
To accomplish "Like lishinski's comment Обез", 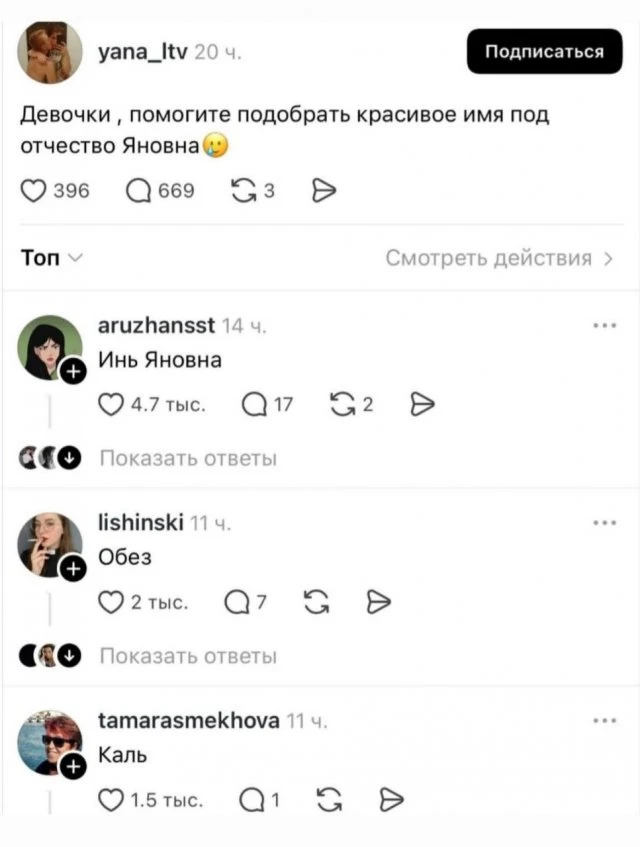I will click(111, 602).
